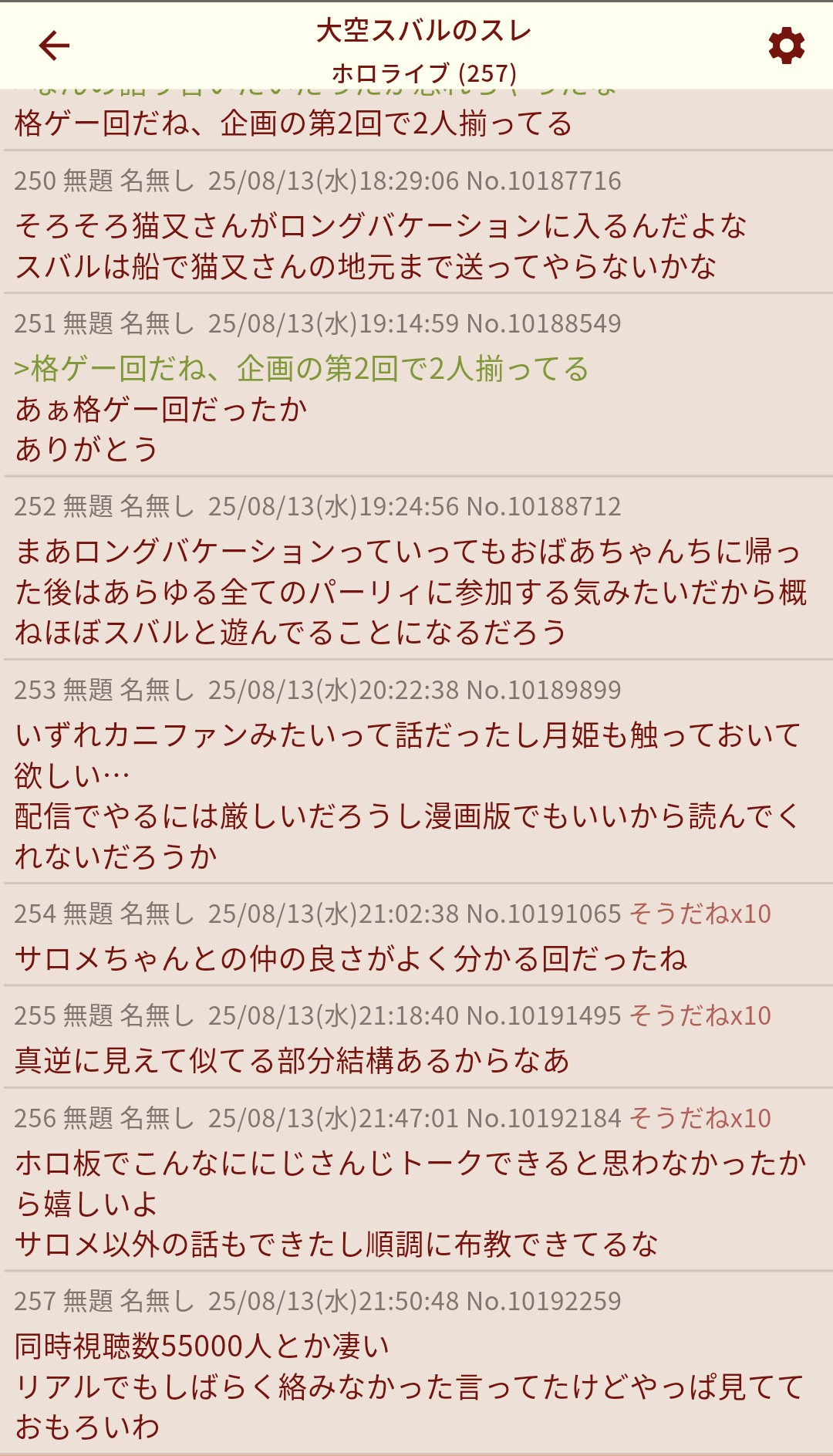Open the quoted line >格ゲー回だね in post 251
The width and height of the screenshot is (833, 1456).
[302, 369]
